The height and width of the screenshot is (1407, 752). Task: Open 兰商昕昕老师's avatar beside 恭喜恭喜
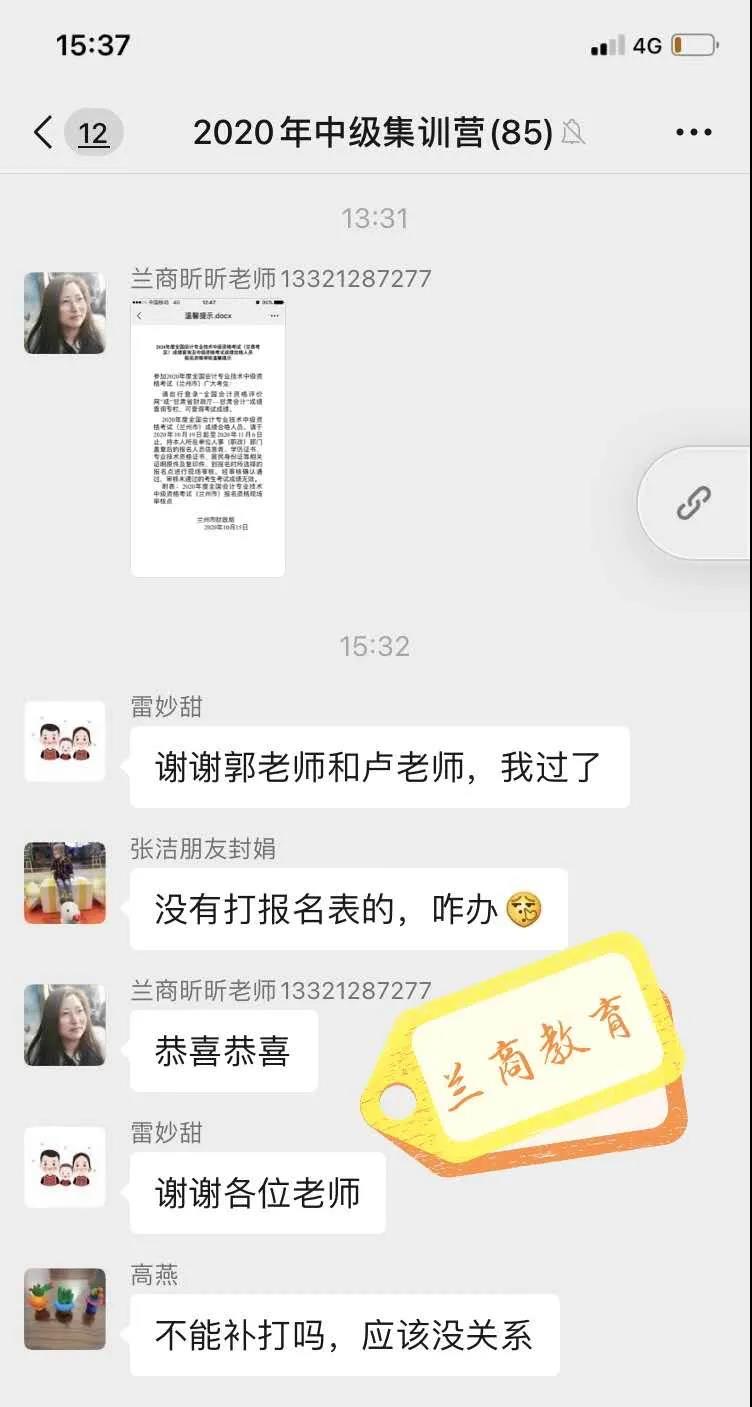65,1025
